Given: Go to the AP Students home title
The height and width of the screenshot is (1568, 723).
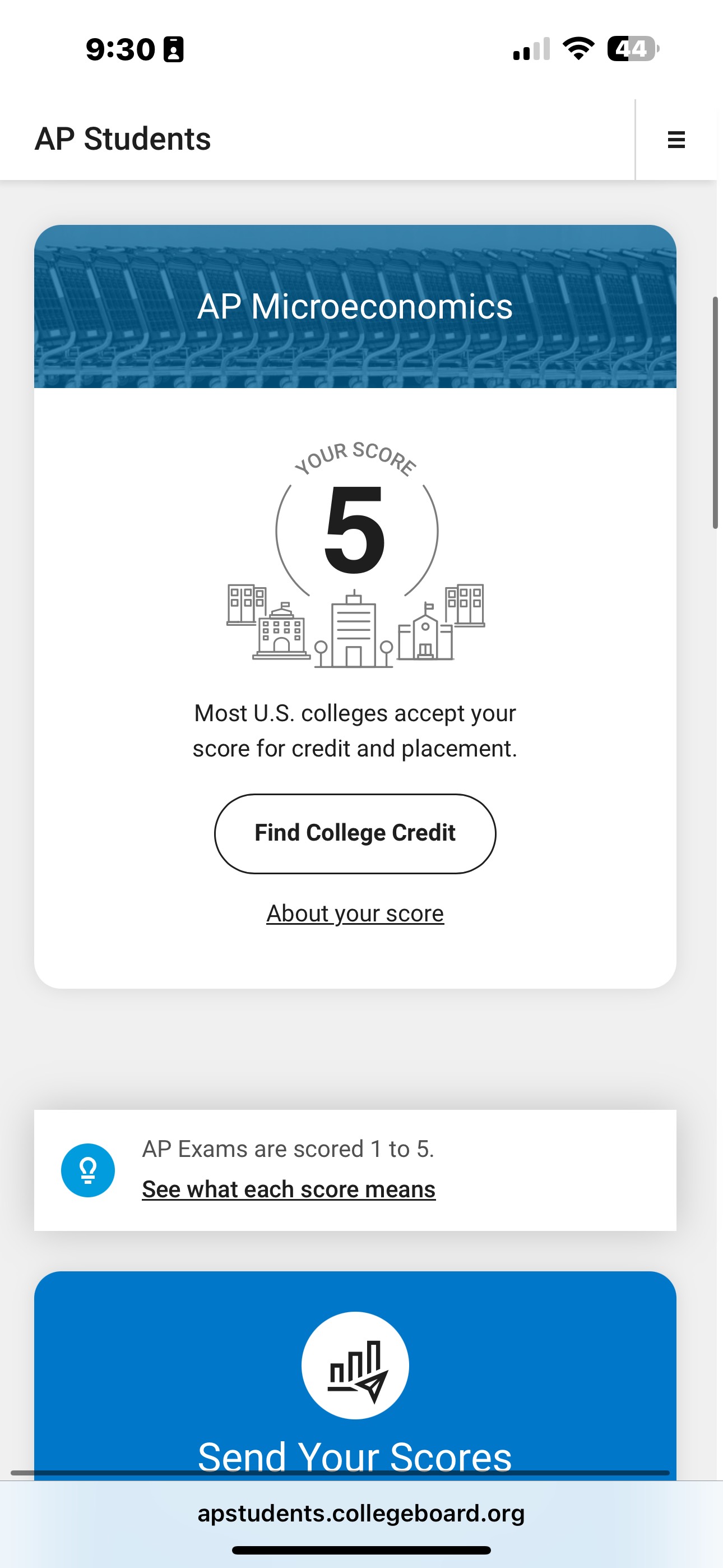Looking at the screenshot, I should click(x=123, y=140).
